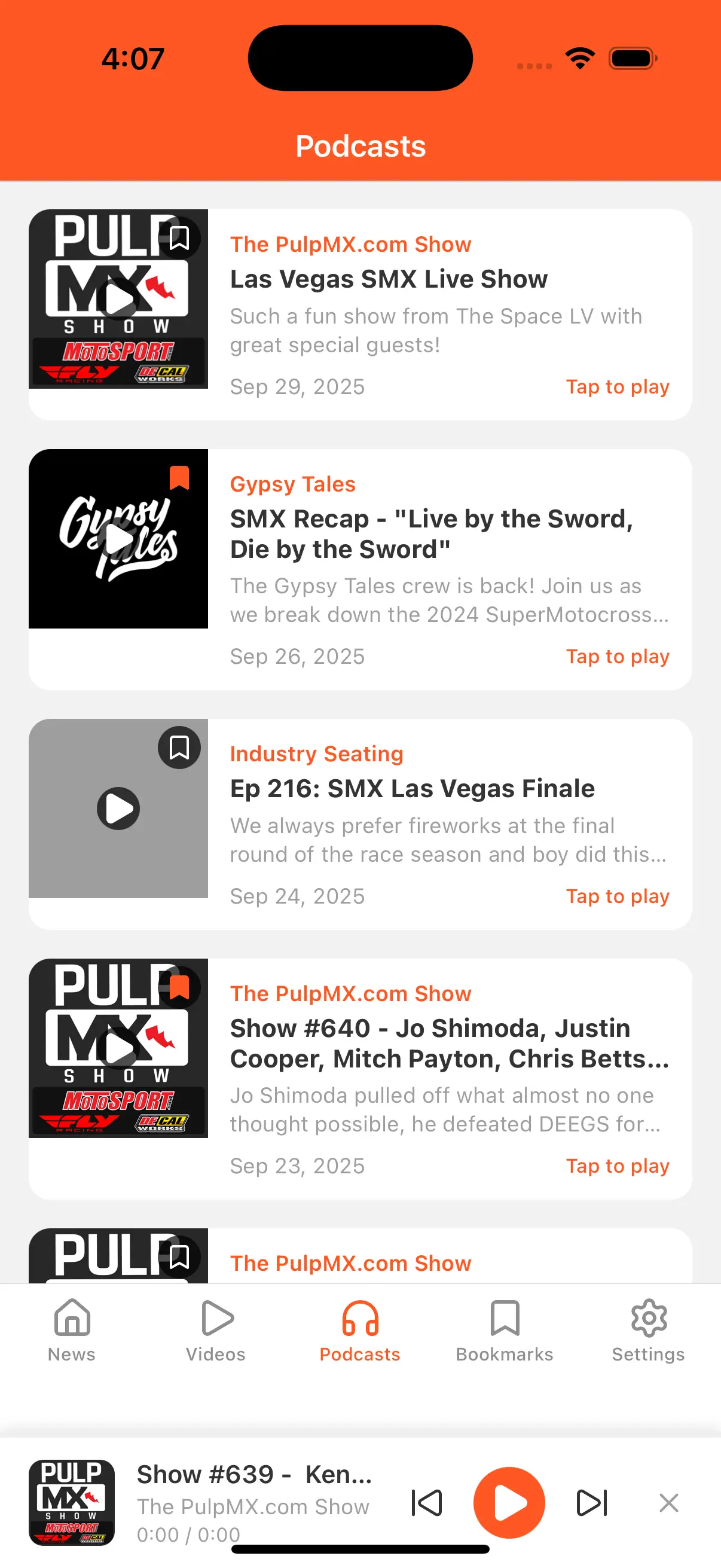Open the Industry Seating episode thumbnail

[118, 809]
